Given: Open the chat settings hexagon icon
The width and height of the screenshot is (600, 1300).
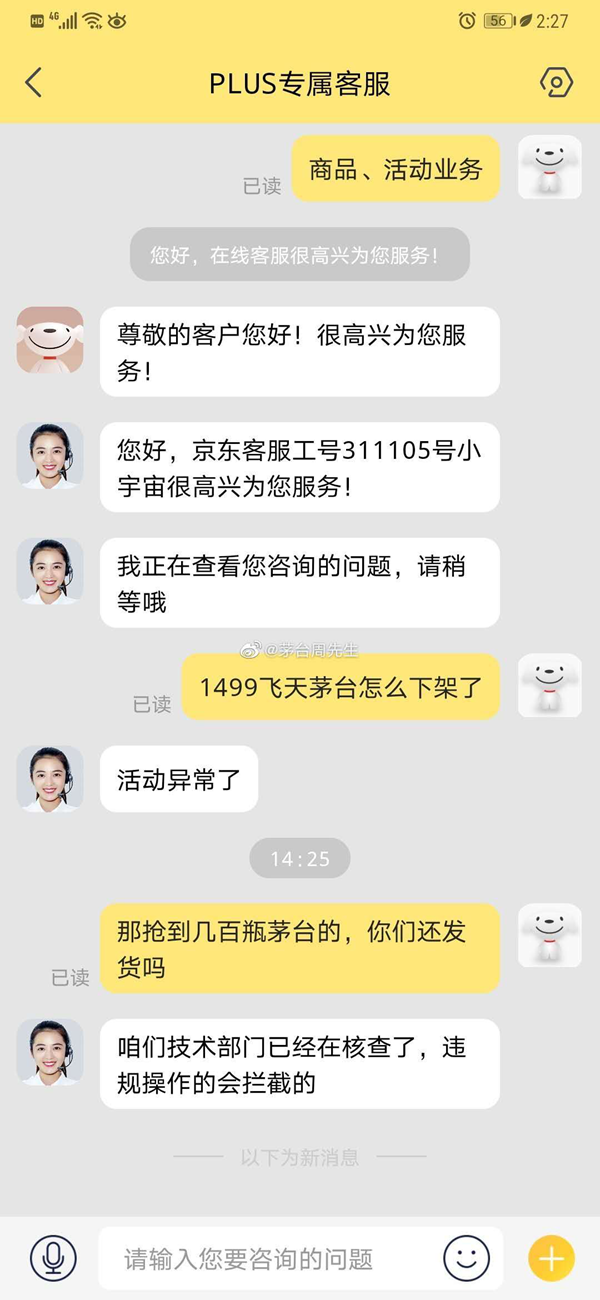Looking at the screenshot, I should (556, 83).
